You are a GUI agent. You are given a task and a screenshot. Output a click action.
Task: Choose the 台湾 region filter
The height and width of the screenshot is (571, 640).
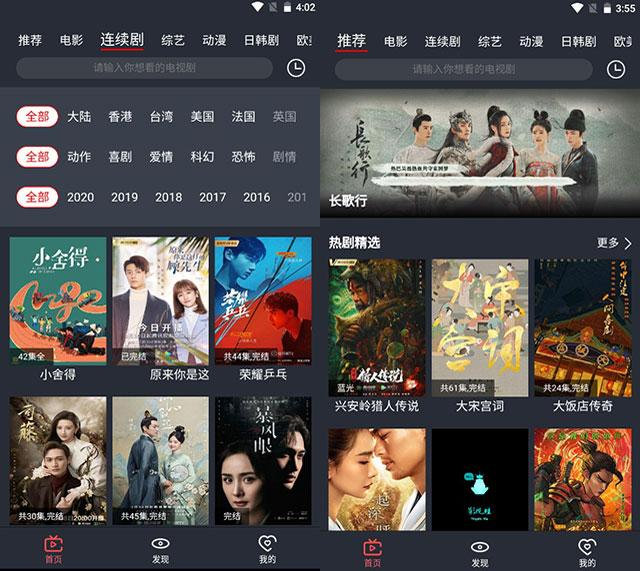pos(161,116)
